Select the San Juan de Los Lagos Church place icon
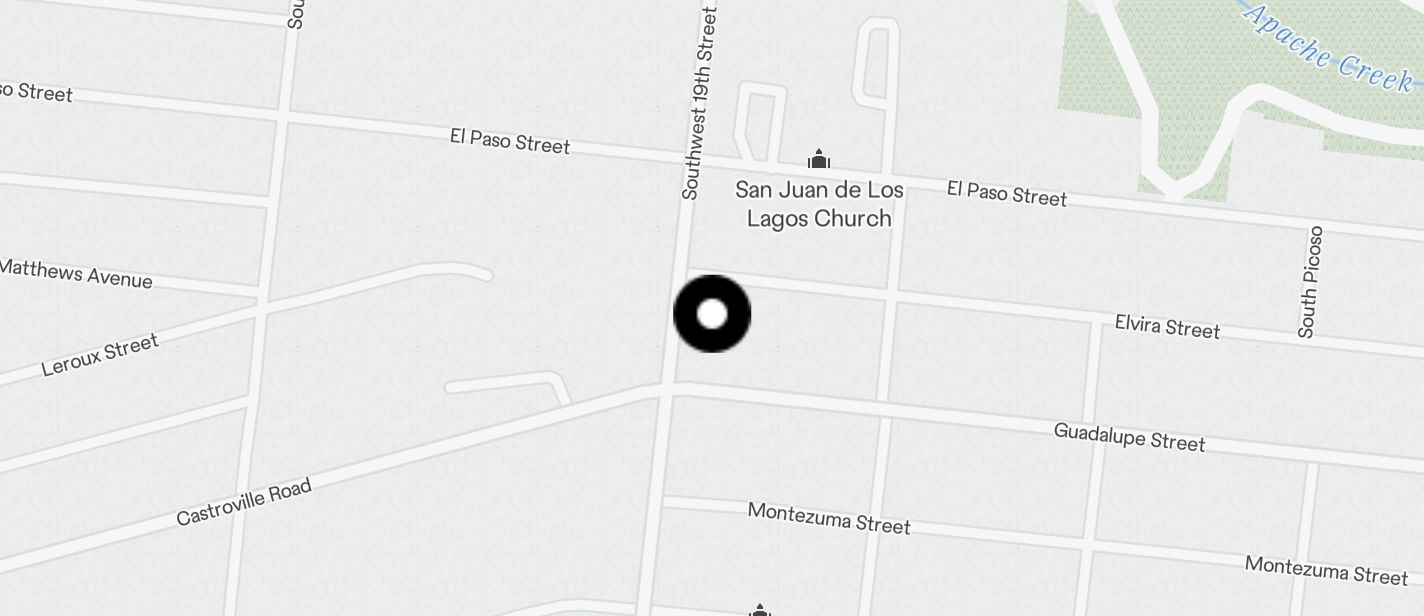1424x616 pixels. [819, 159]
